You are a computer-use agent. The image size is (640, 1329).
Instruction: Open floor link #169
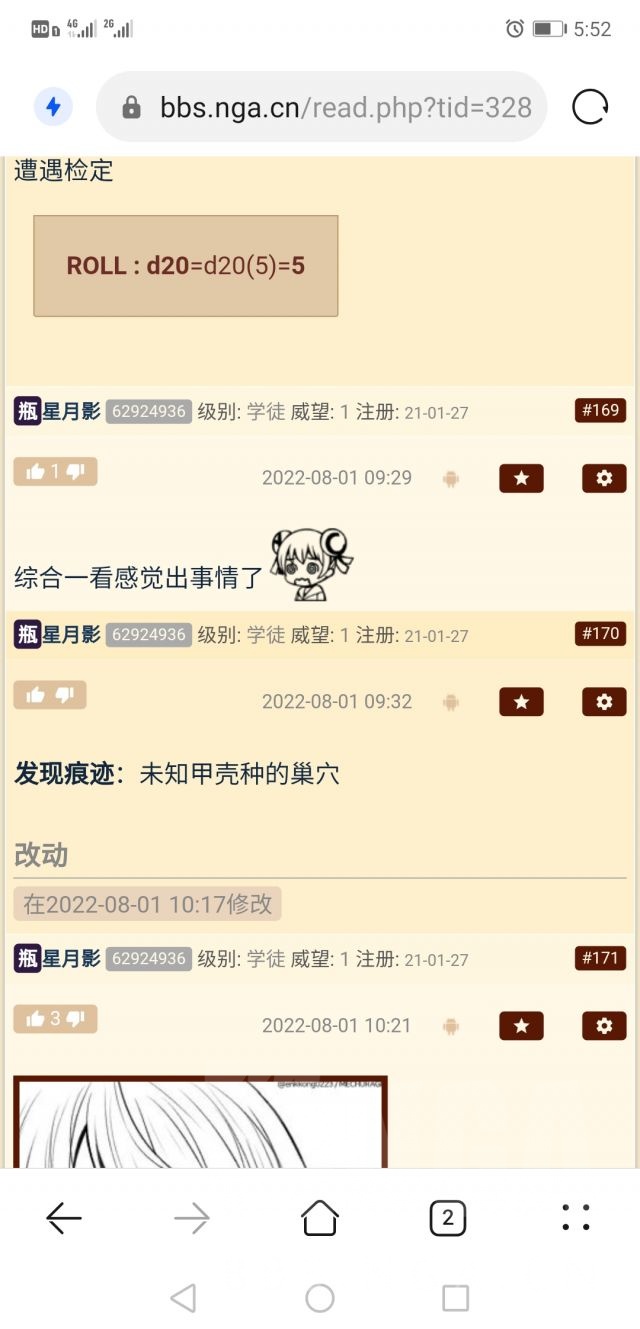coord(601,410)
